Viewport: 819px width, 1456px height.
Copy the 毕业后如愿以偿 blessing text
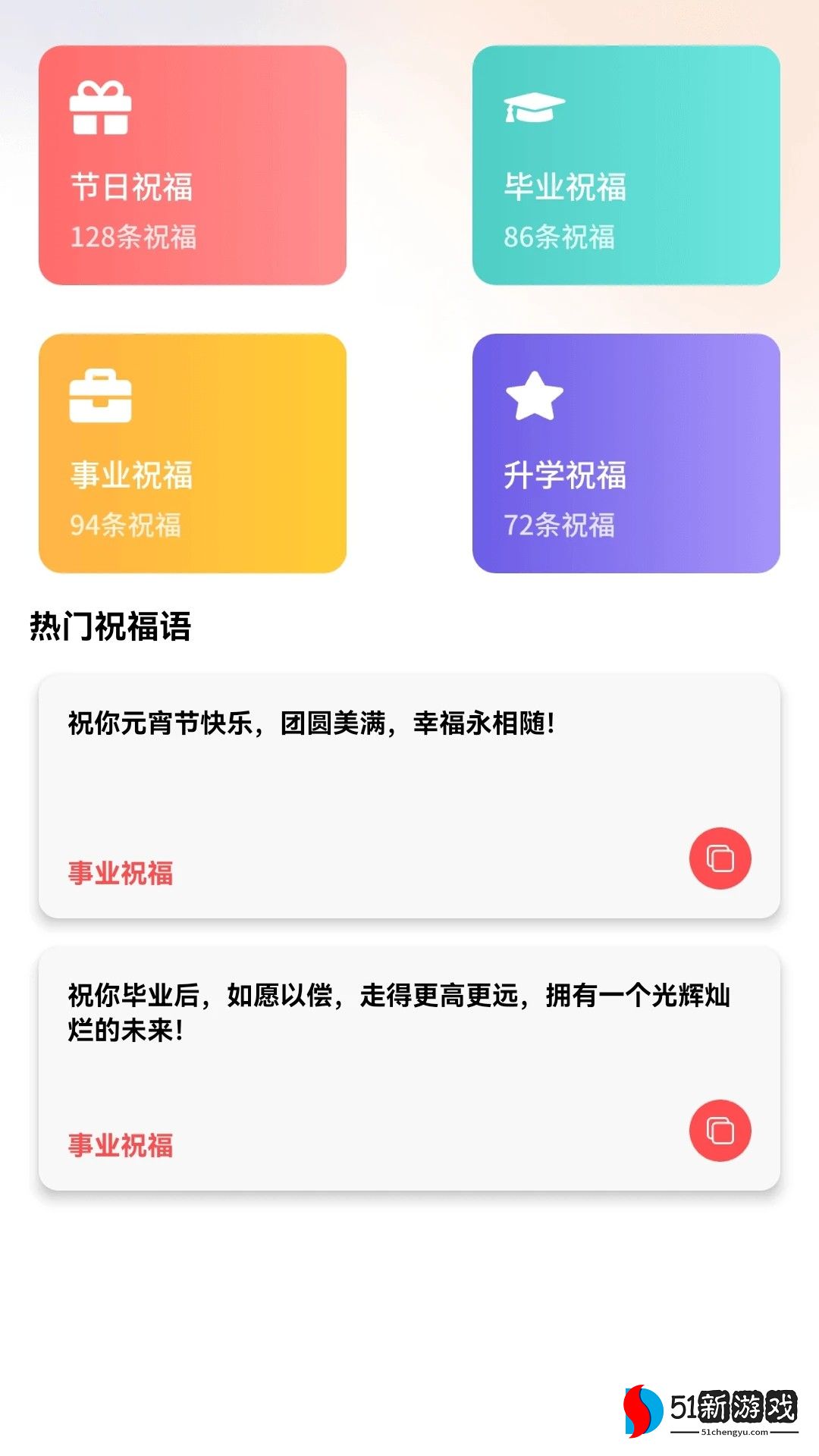[720, 1131]
